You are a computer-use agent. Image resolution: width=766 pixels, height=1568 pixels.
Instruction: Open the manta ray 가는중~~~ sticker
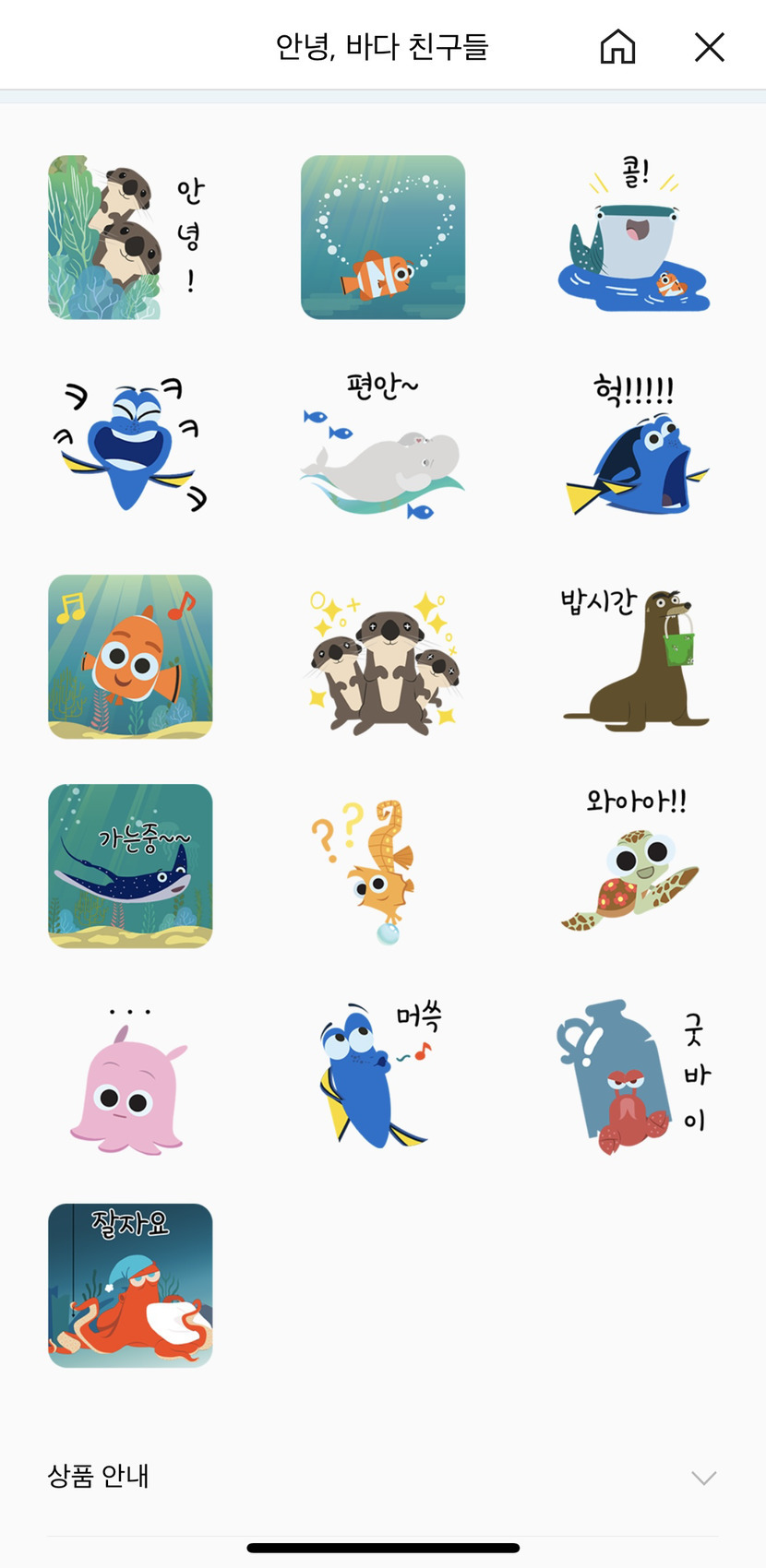tap(130, 865)
